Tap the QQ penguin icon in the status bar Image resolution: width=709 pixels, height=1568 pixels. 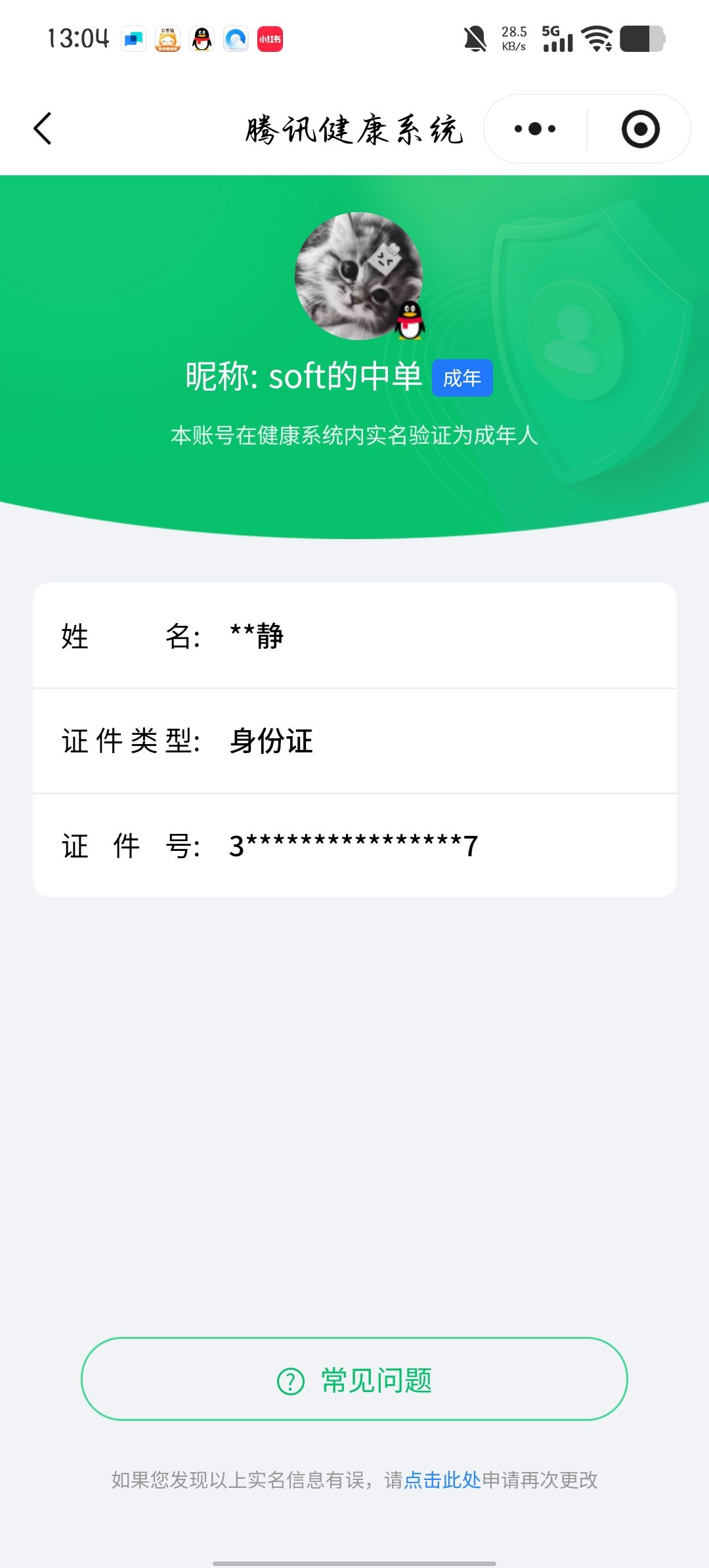pos(202,39)
